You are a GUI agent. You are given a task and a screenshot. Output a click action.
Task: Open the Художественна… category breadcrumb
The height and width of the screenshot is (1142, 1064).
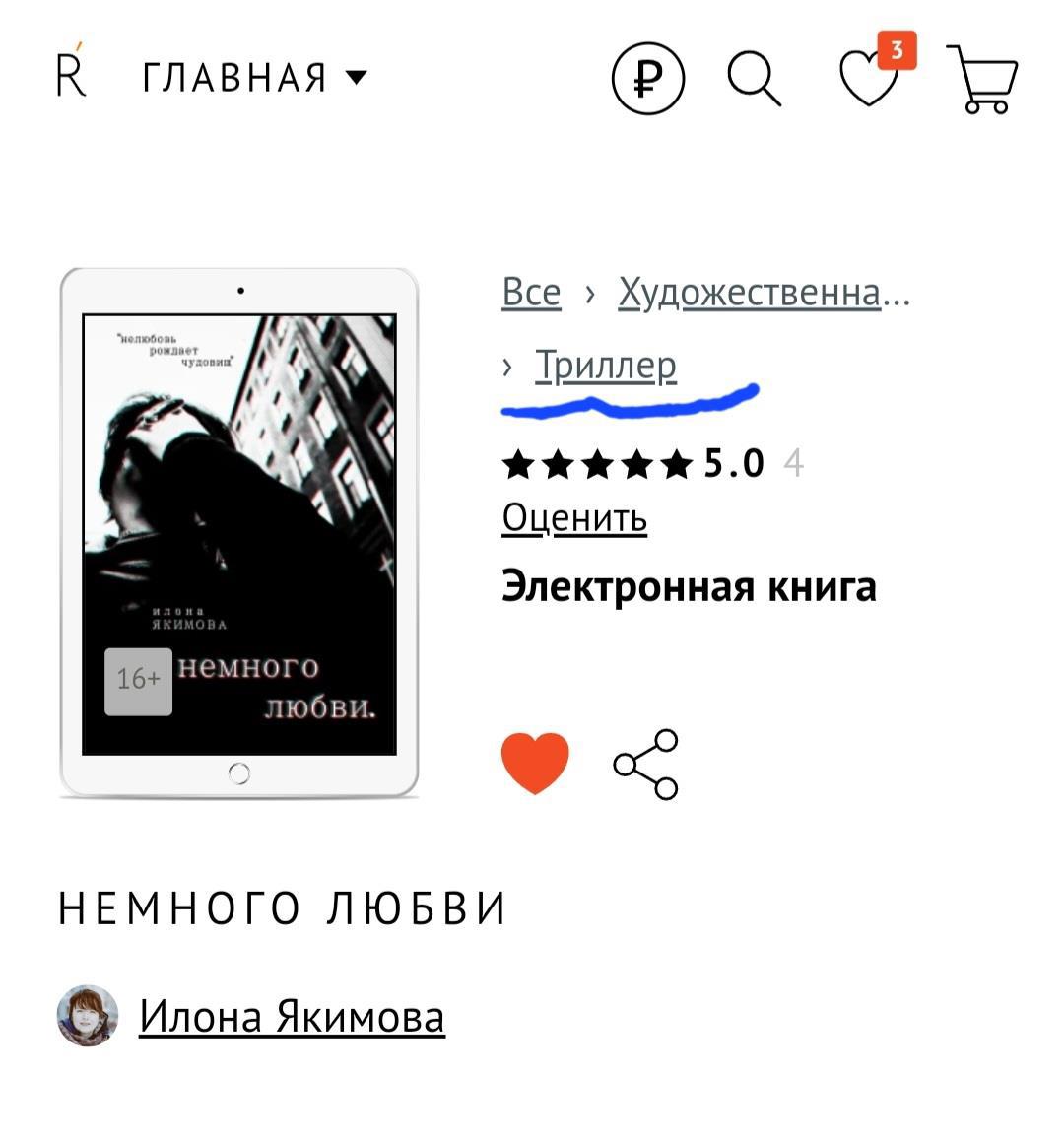pos(764,293)
